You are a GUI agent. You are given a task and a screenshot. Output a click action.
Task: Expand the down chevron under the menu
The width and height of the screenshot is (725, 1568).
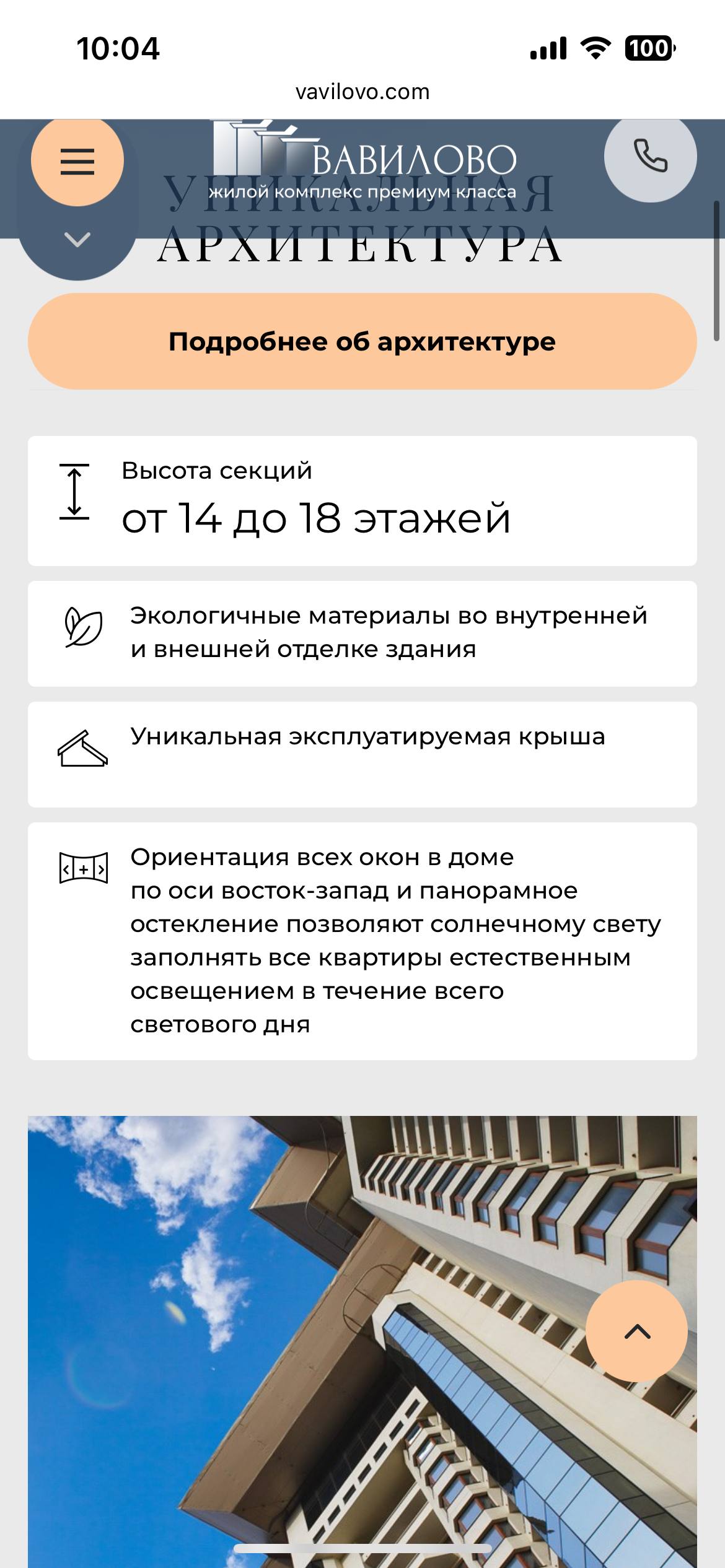(77, 240)
